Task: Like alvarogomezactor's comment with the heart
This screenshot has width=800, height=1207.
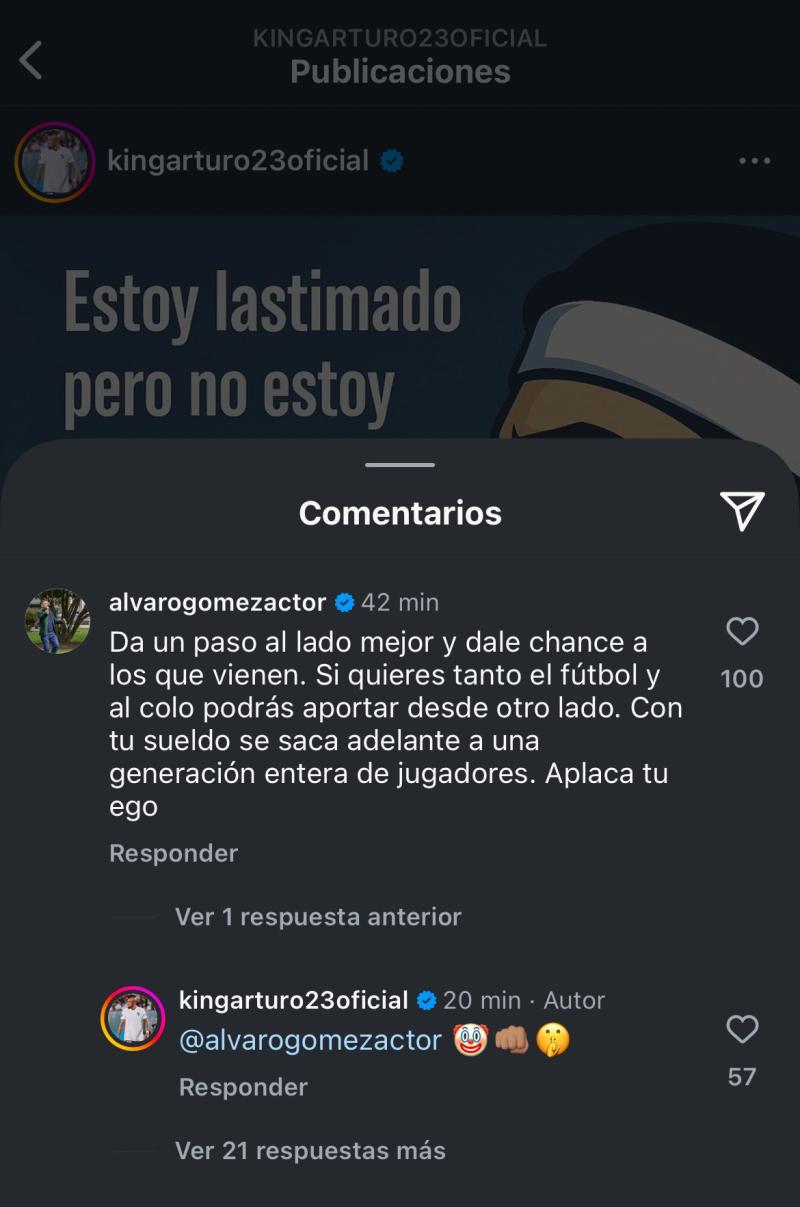Action: coord(741,630)
